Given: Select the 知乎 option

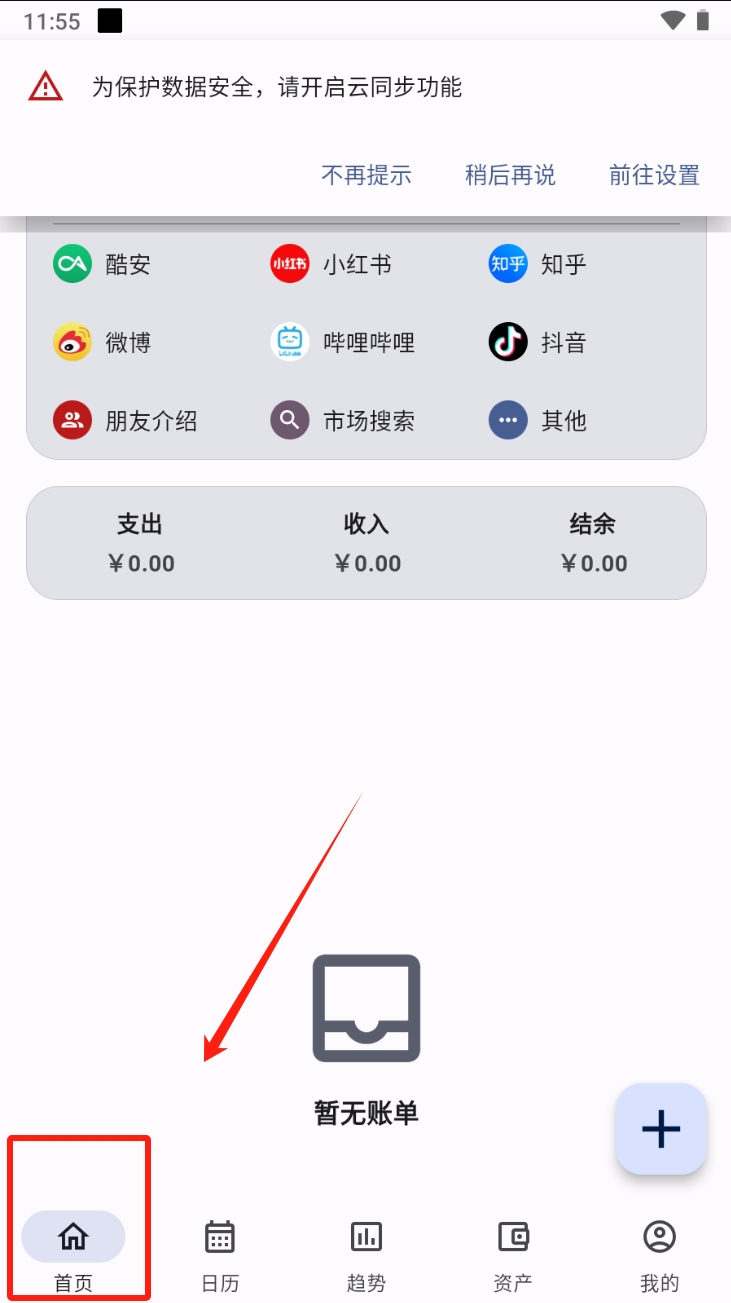Looking at the screenshot, I should coord(538,264).
